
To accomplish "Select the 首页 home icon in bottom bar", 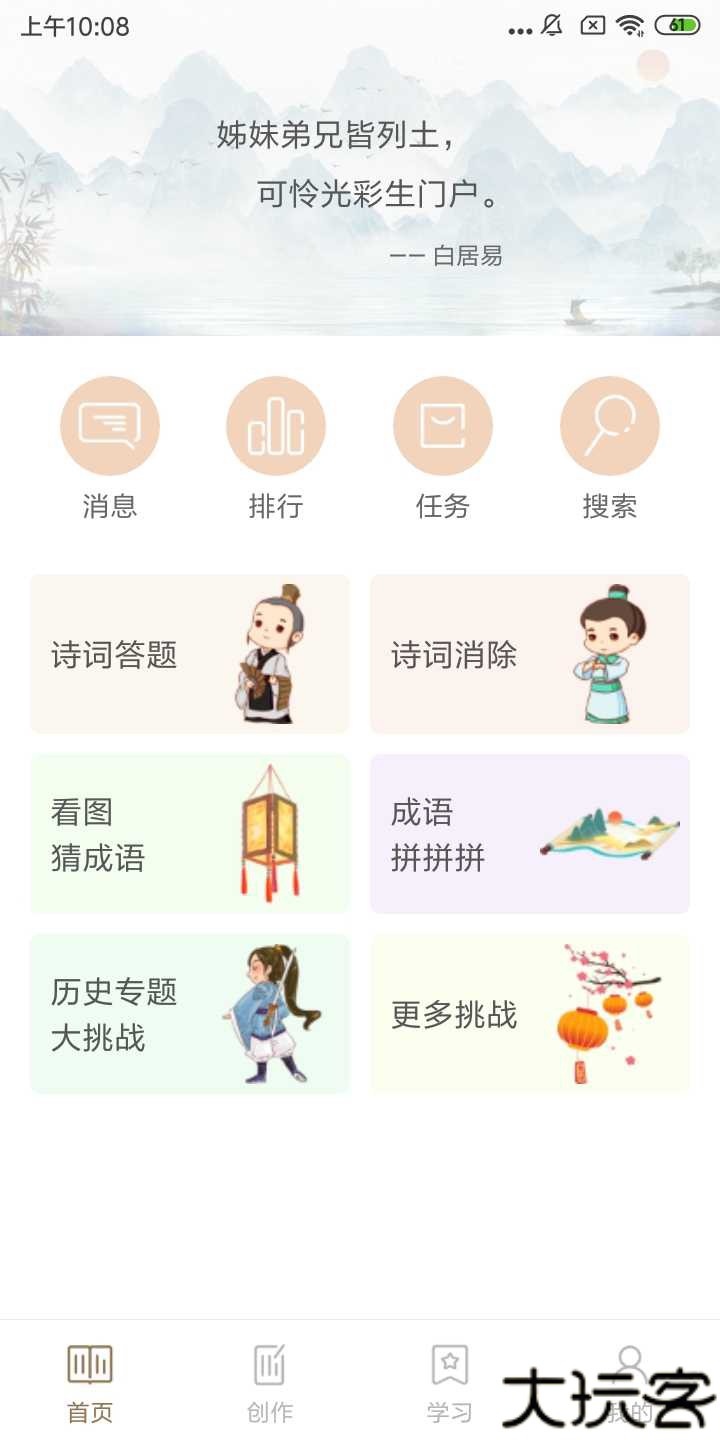I will (x=88, y=1378).
